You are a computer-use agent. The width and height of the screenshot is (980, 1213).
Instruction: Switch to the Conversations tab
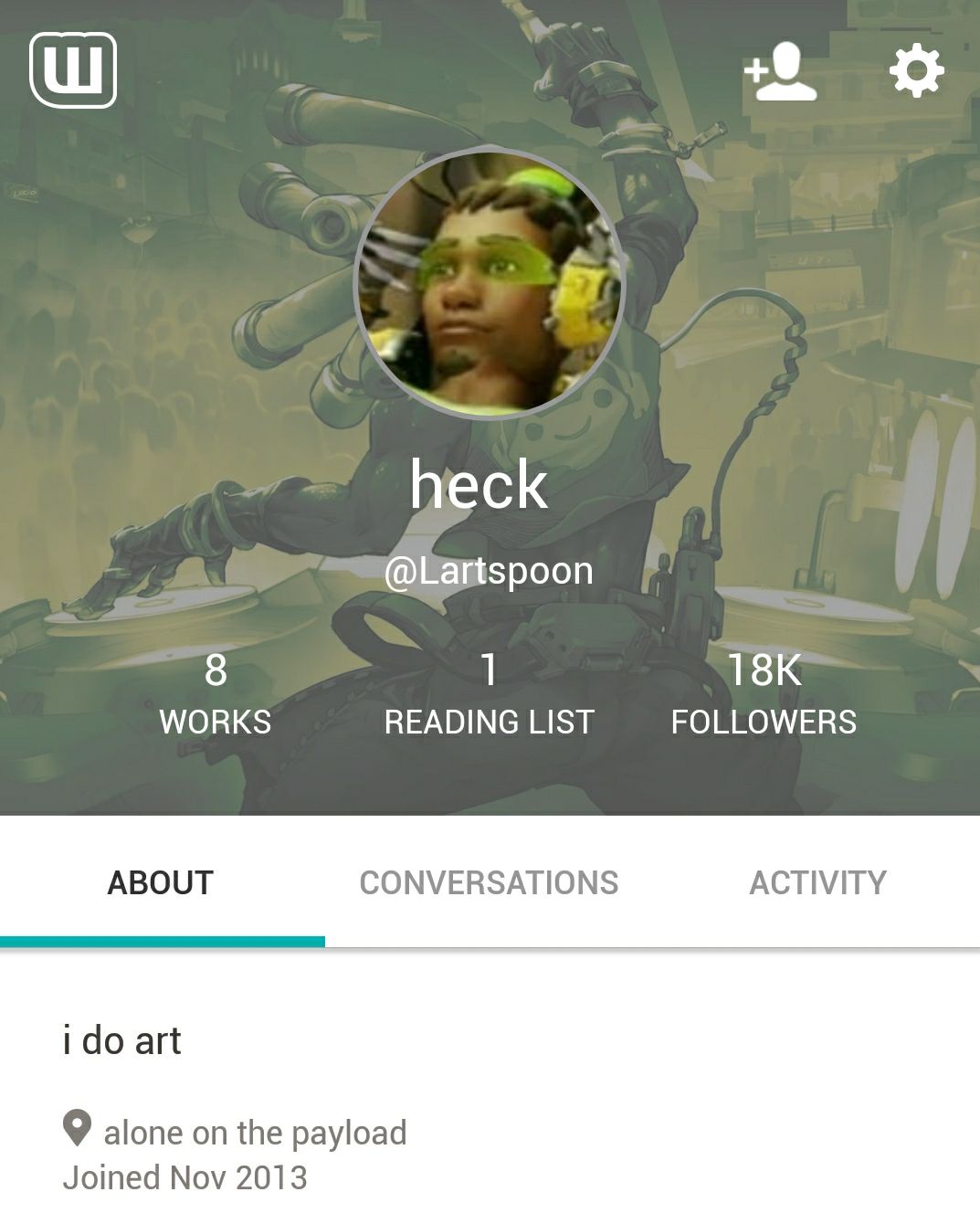489,882
